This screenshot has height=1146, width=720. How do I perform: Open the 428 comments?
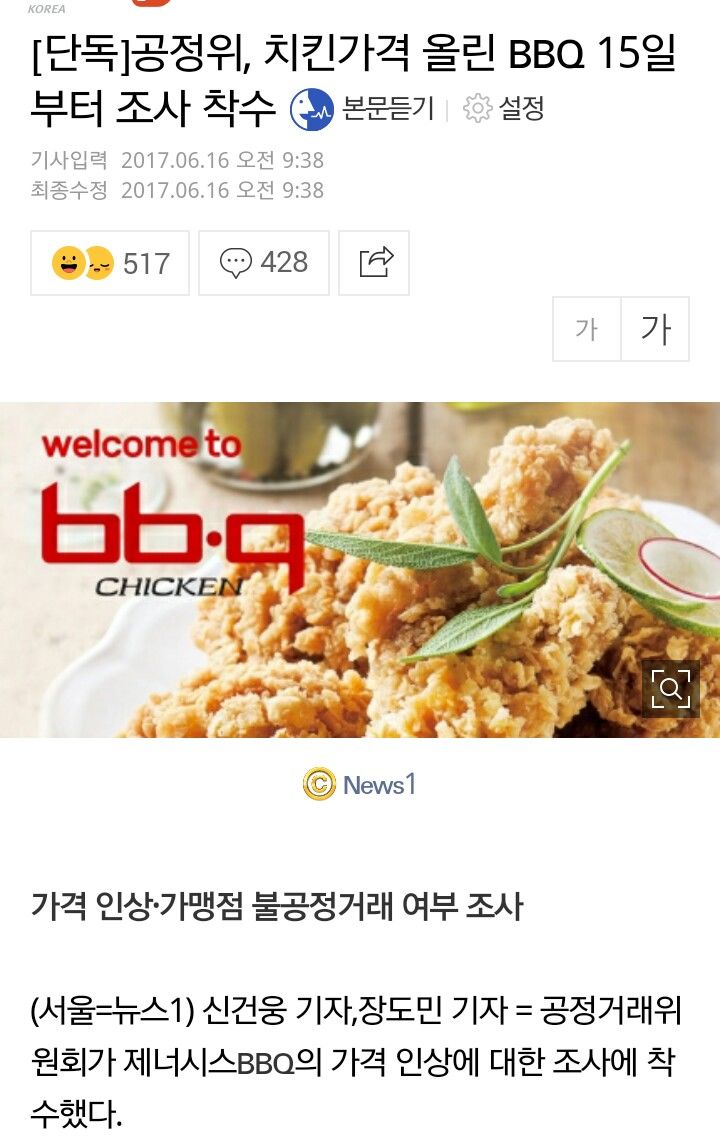point(264,263)
